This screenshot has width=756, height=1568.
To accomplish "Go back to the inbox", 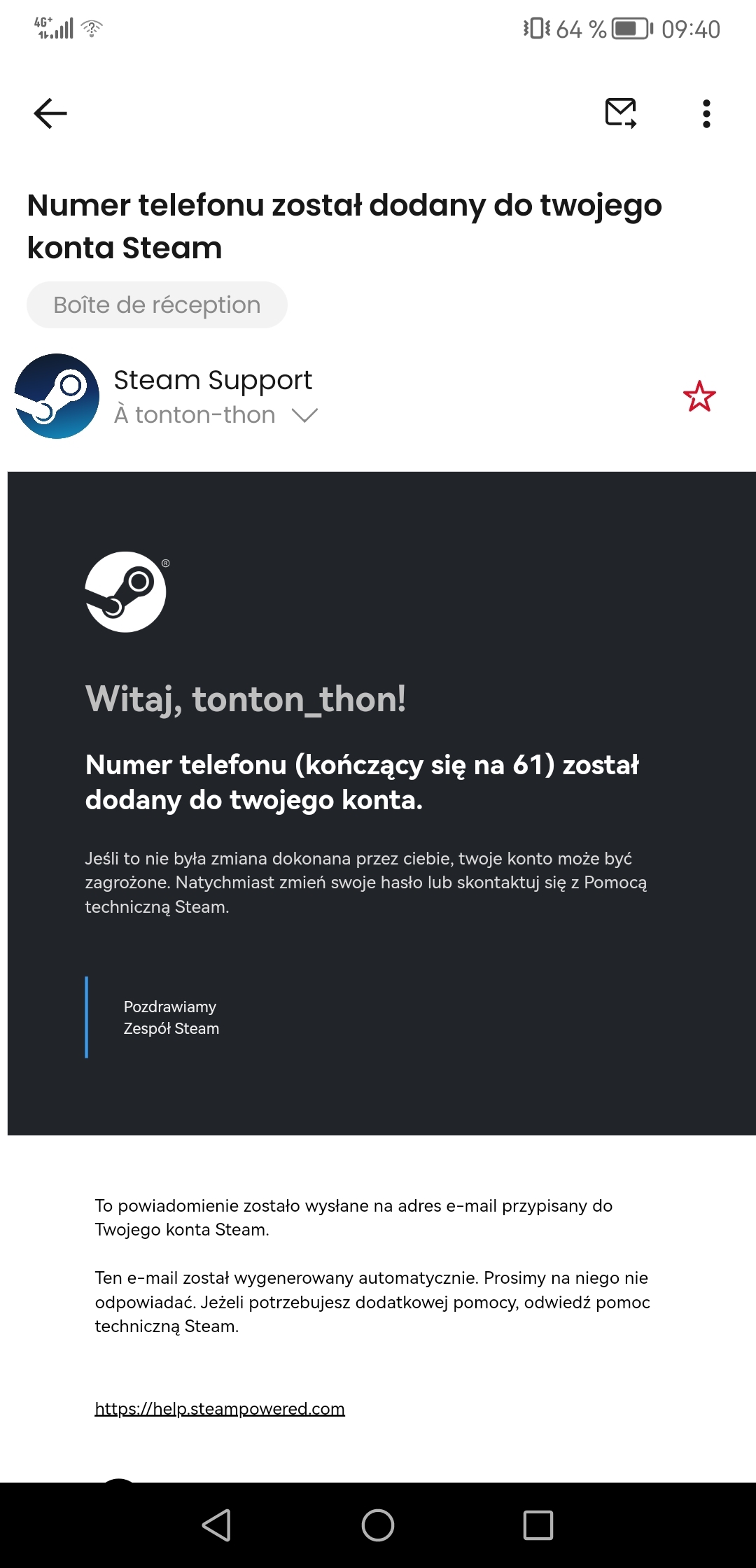I will (x=50, y=113).
